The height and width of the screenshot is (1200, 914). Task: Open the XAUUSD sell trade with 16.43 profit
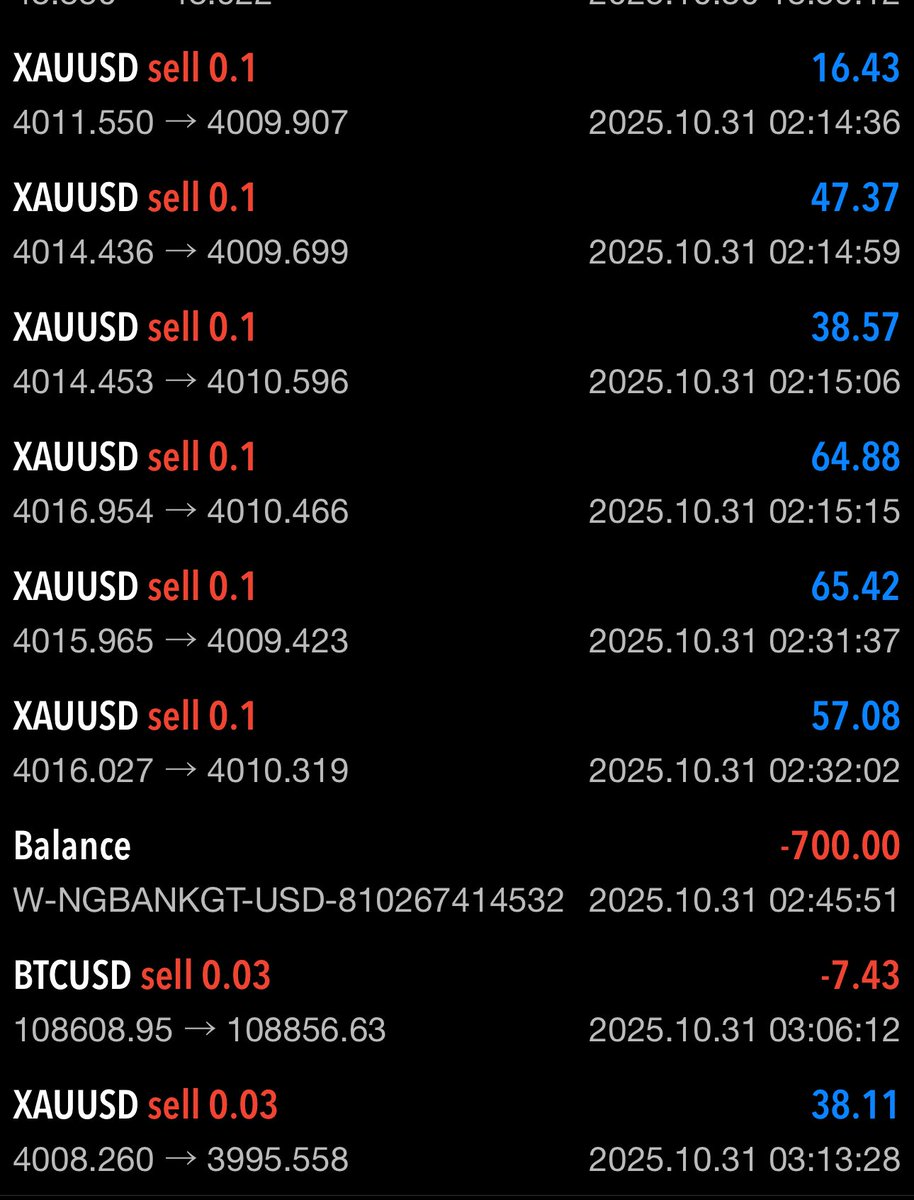pos(456,95)
